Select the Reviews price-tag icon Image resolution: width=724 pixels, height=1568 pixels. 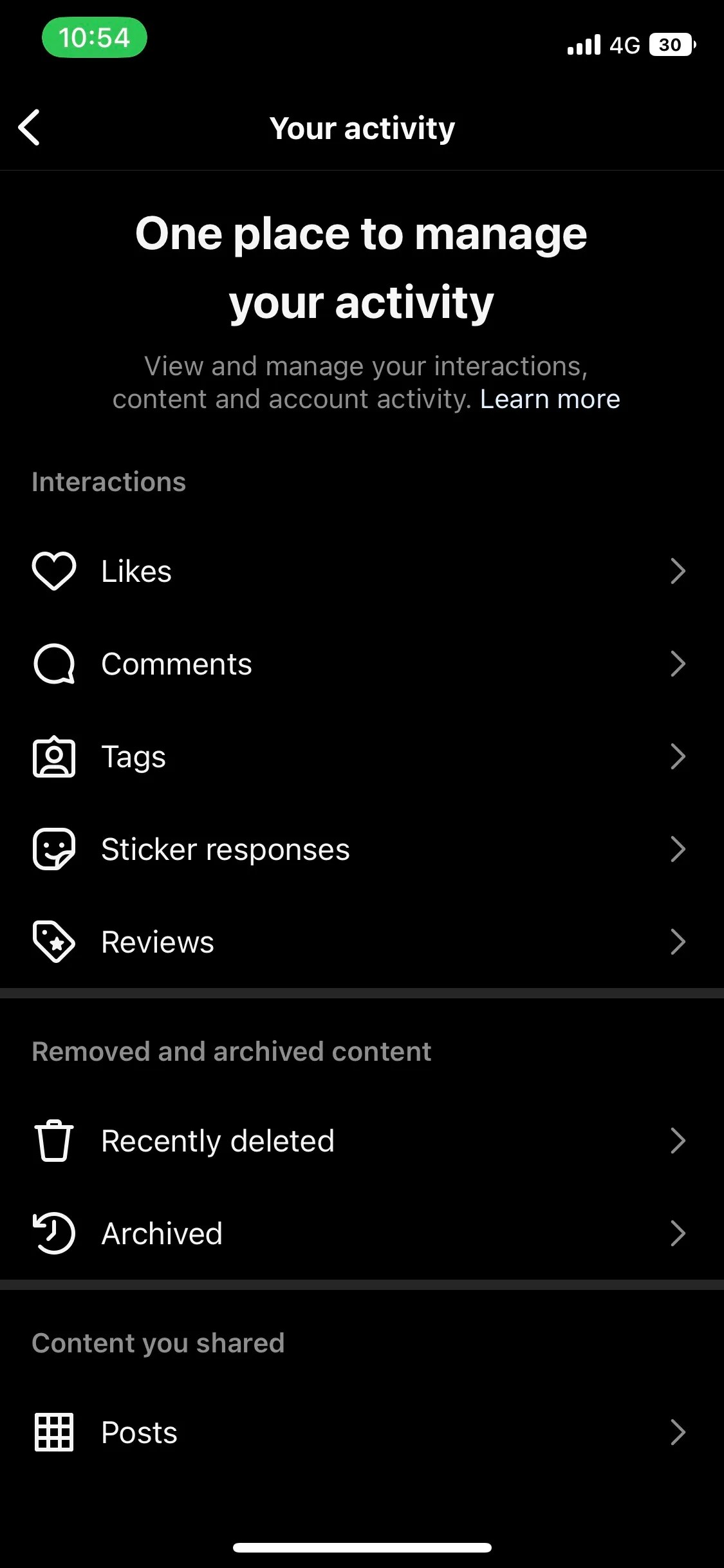[54, 942]
